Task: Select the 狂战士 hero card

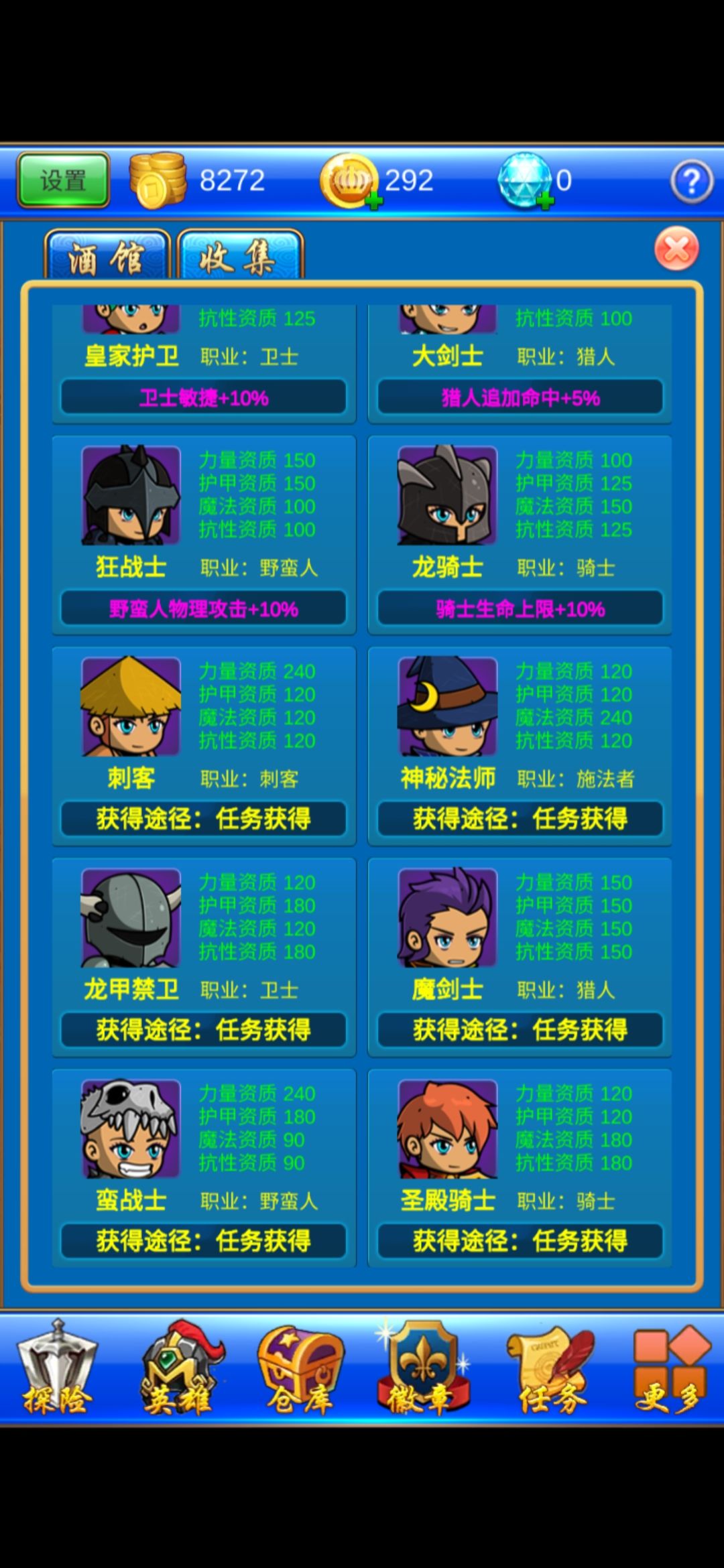Action: 204,535
